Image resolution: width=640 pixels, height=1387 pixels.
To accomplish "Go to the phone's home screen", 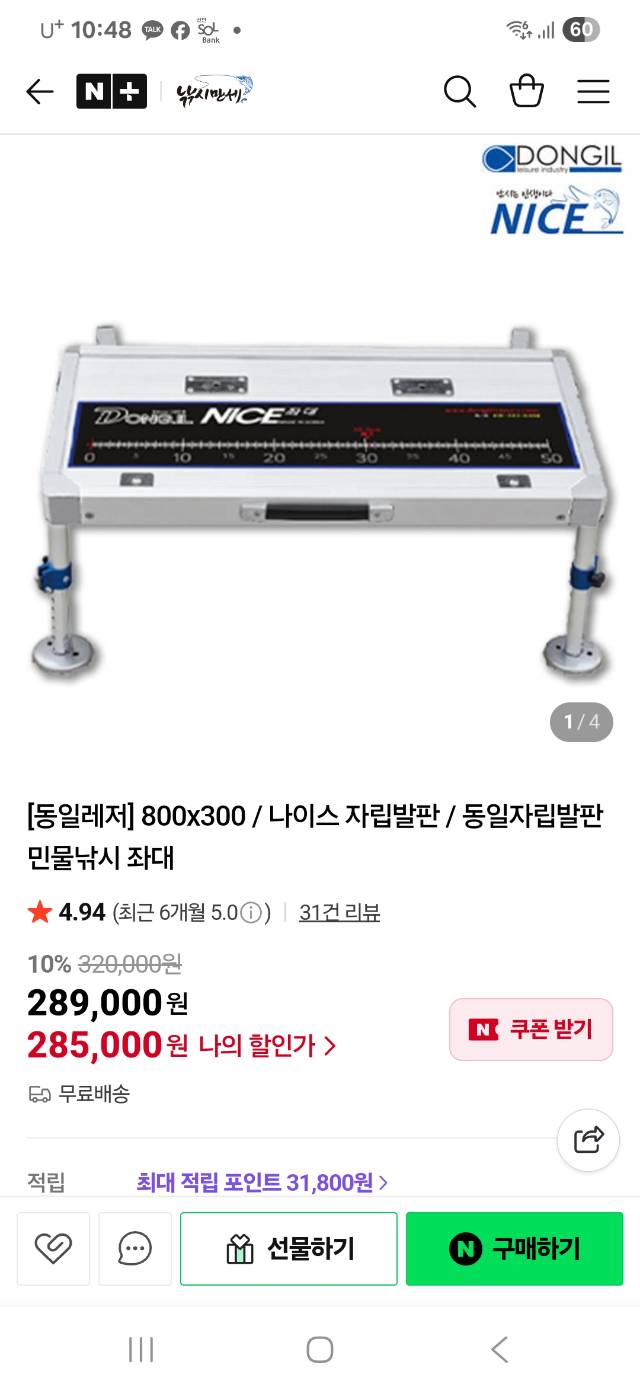I will pyautogui.click(x=320, y=1349).
